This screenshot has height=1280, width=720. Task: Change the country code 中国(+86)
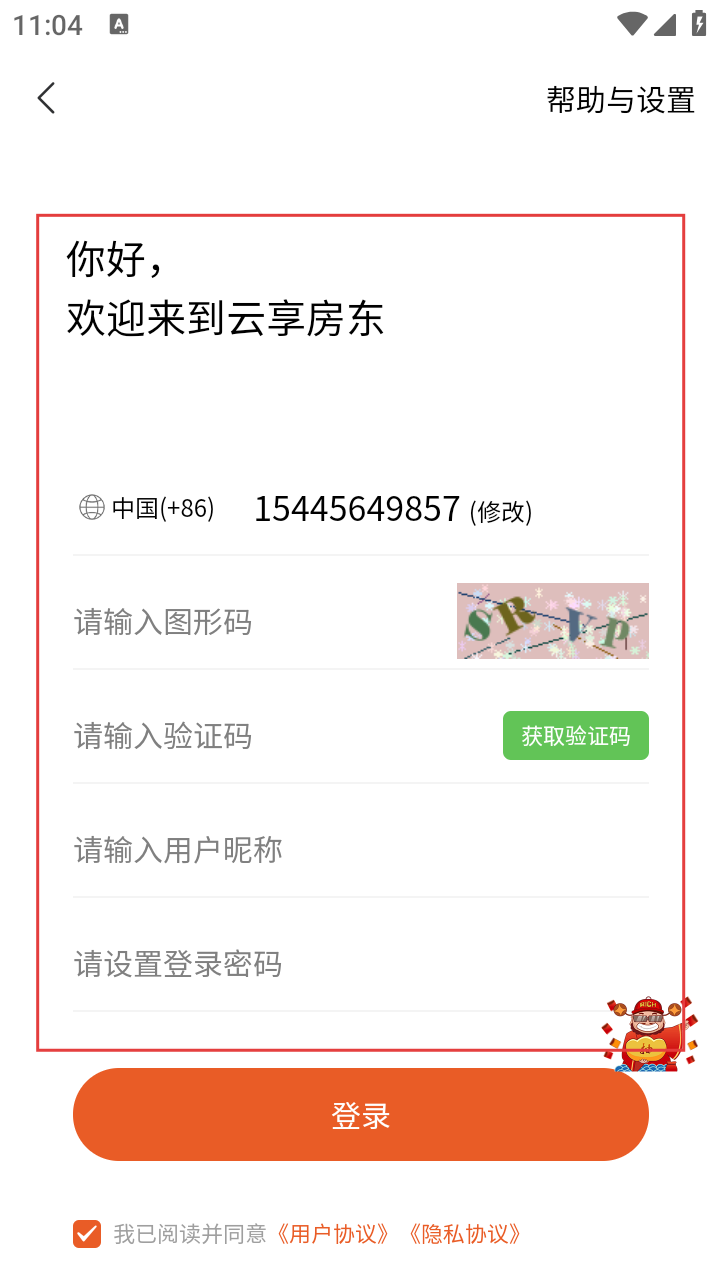pos(147,508)
